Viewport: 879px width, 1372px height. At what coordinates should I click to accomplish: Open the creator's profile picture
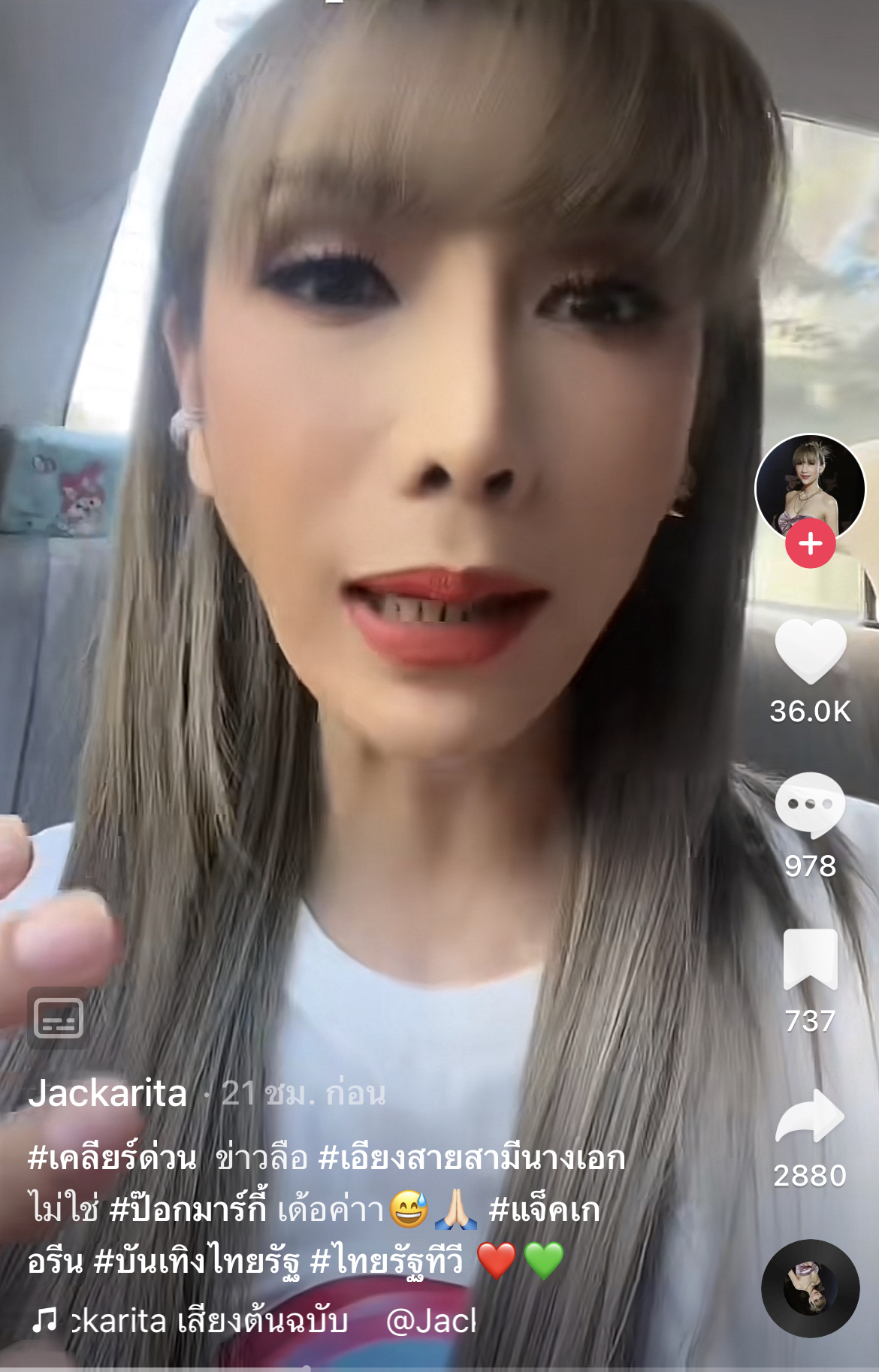[810, 485]
